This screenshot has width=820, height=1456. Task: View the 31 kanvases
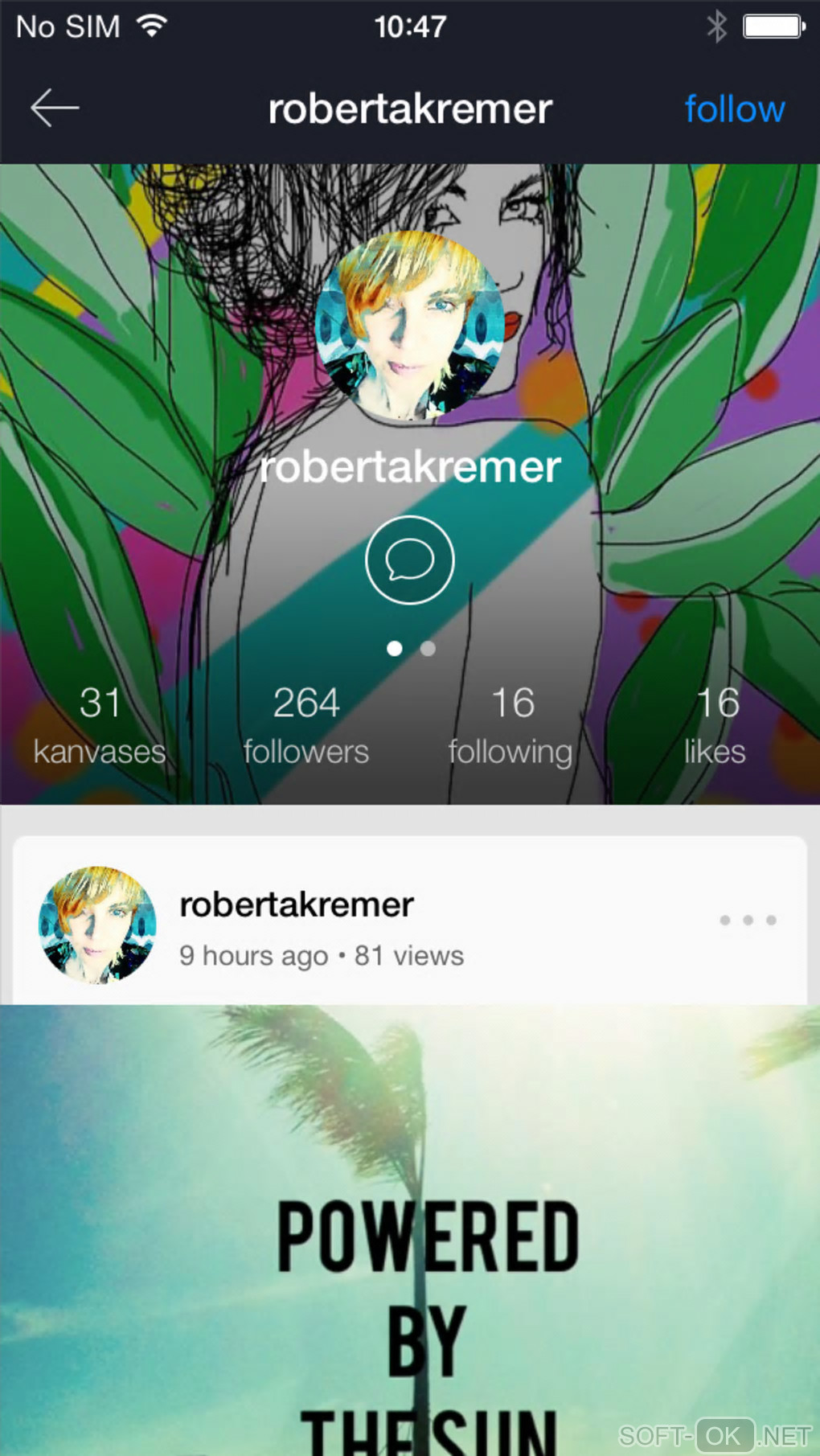tap(100, 725)
